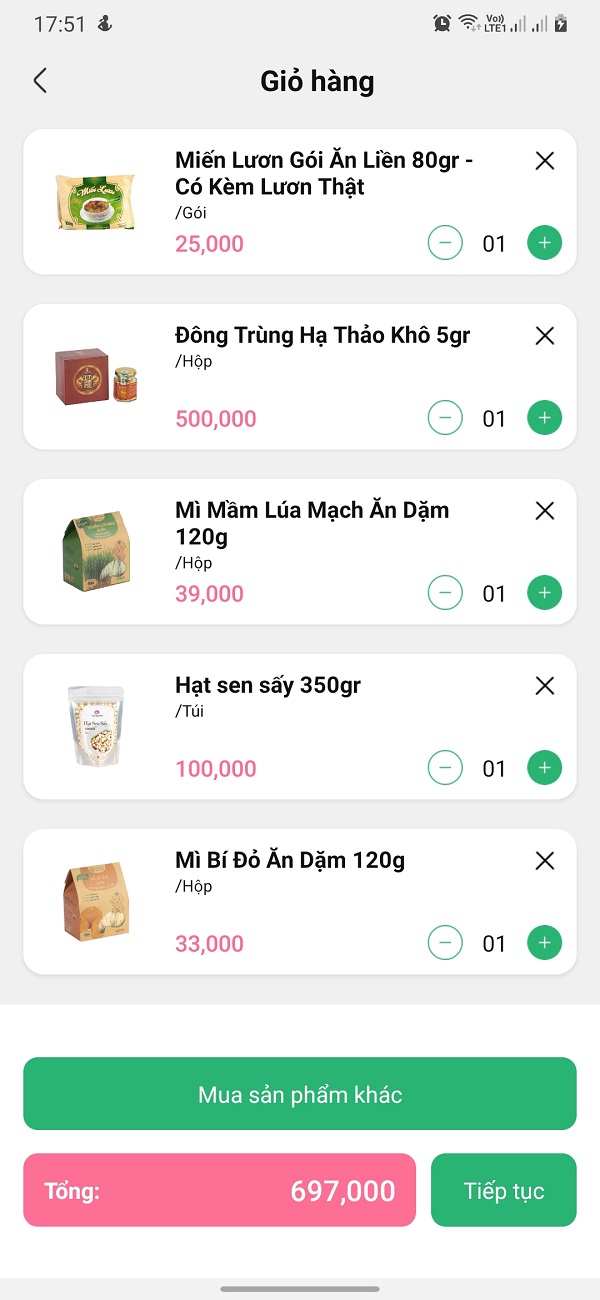The height and width of the screenshot is (1300, 600).
Task: Add one more Đông Trùng Hạ Thảo Khô
Action: pos(544,418)
